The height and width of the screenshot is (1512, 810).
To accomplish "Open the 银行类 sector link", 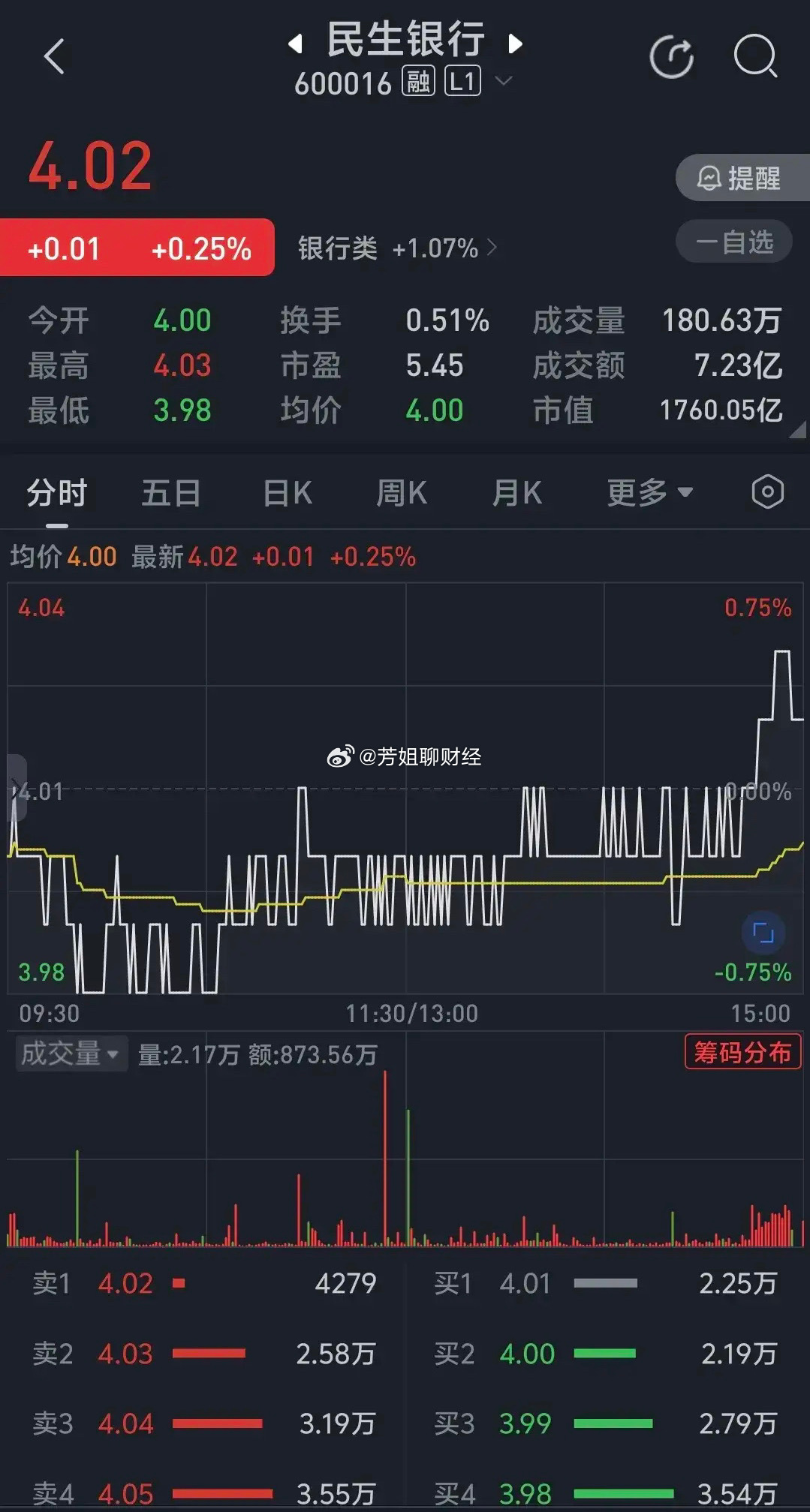I will point(397,248).
